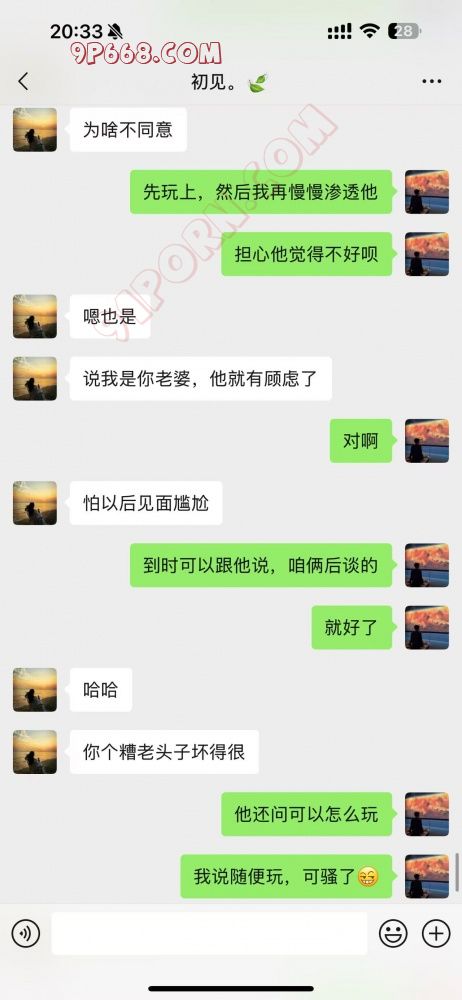Open the emoji sticker panel
Viewport: 462px width, 1000px height.
coord(393,934)
